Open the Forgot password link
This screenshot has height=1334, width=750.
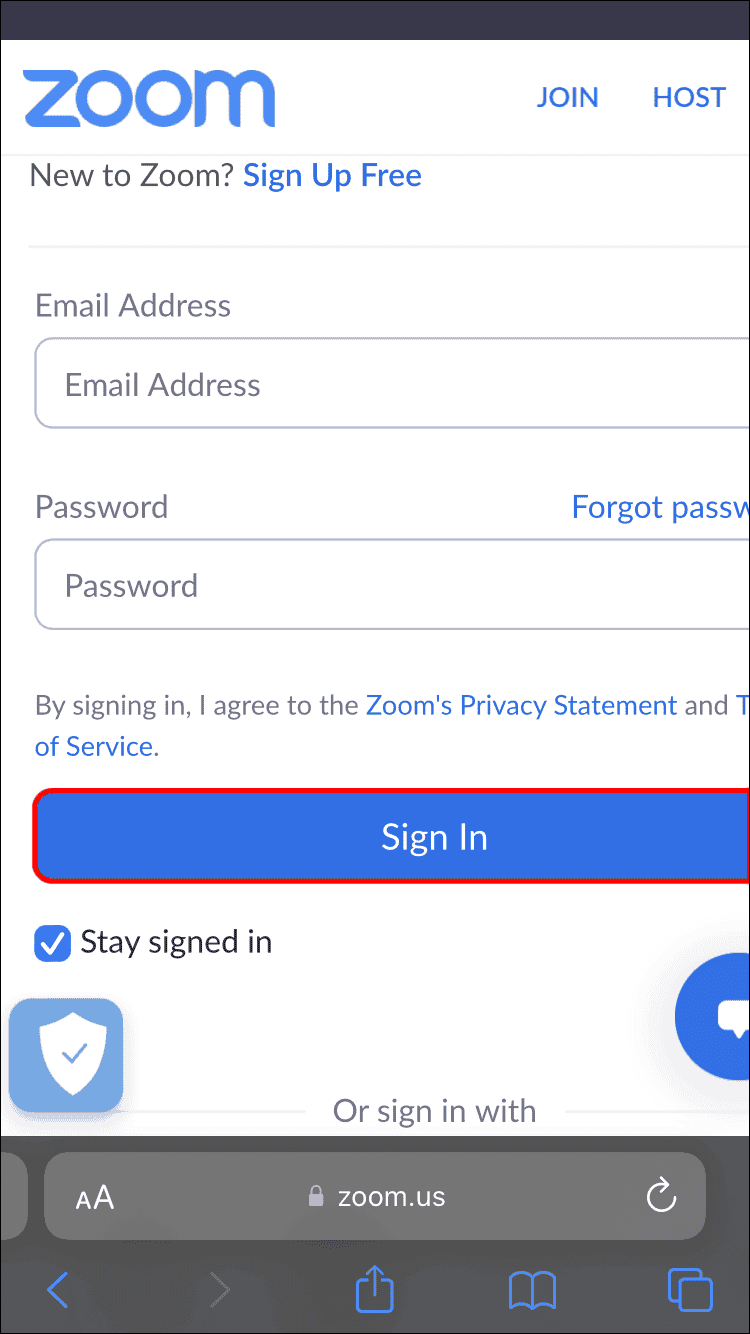pyautogui.click(x=660, y=507)
